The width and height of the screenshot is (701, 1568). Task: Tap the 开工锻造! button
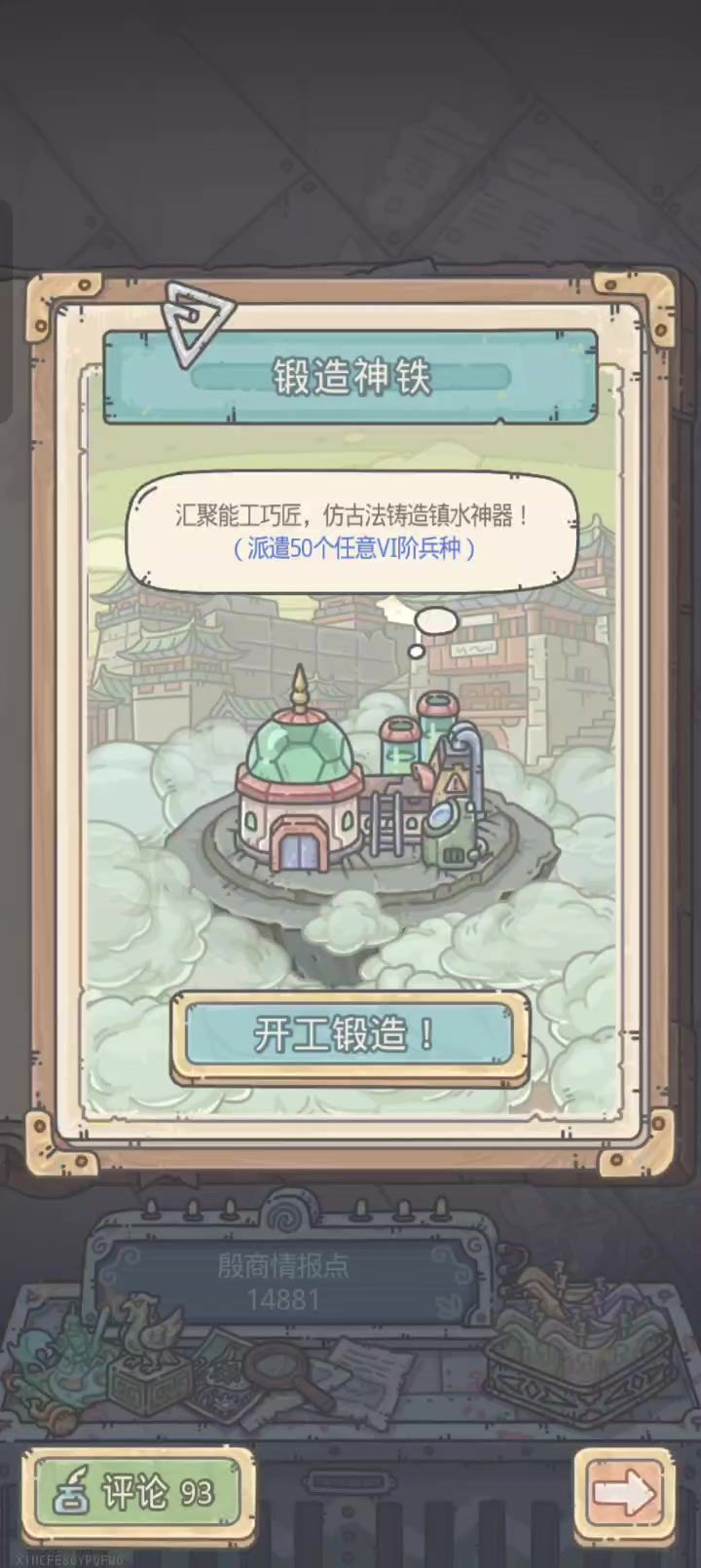pos(350,1035)
